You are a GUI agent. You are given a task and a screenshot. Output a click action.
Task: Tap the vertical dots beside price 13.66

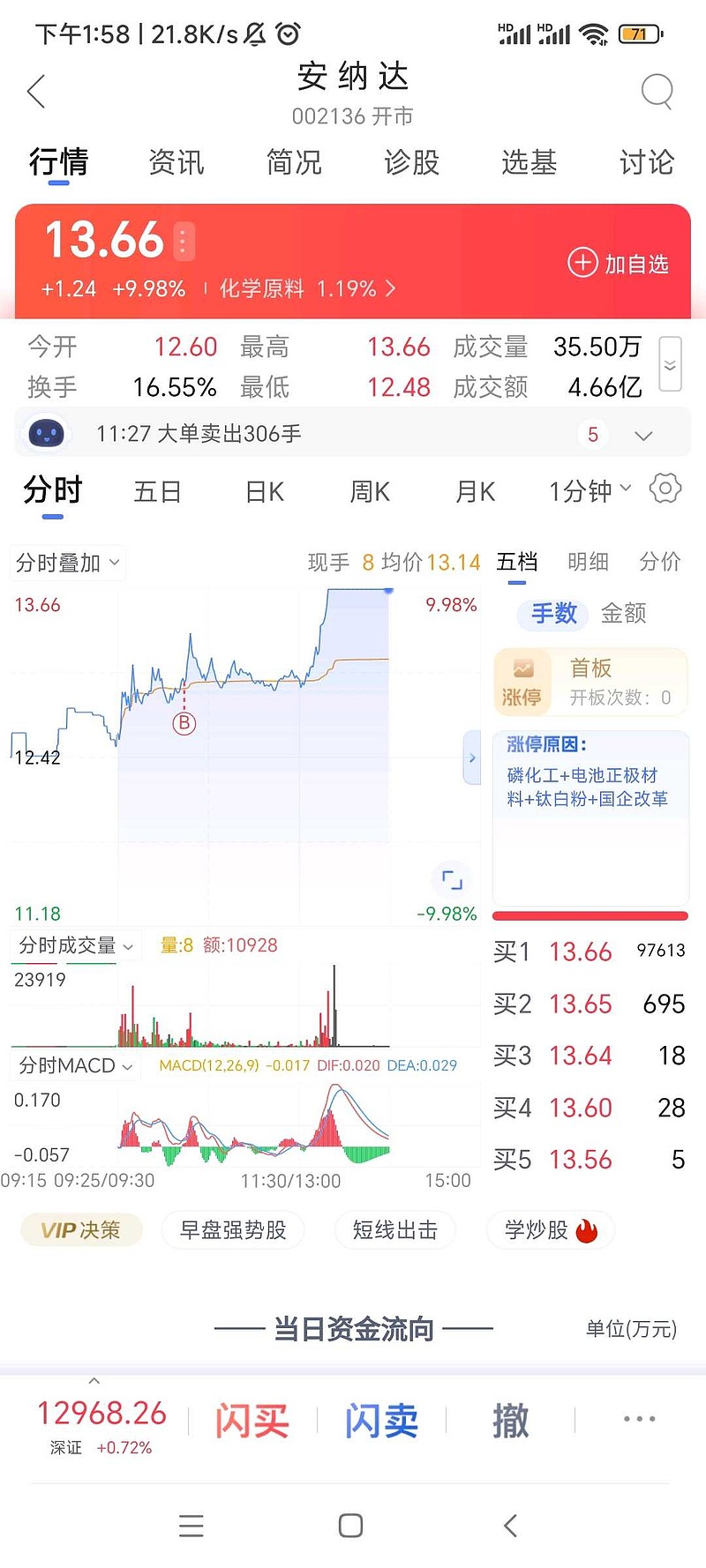[x=182, y=242]
